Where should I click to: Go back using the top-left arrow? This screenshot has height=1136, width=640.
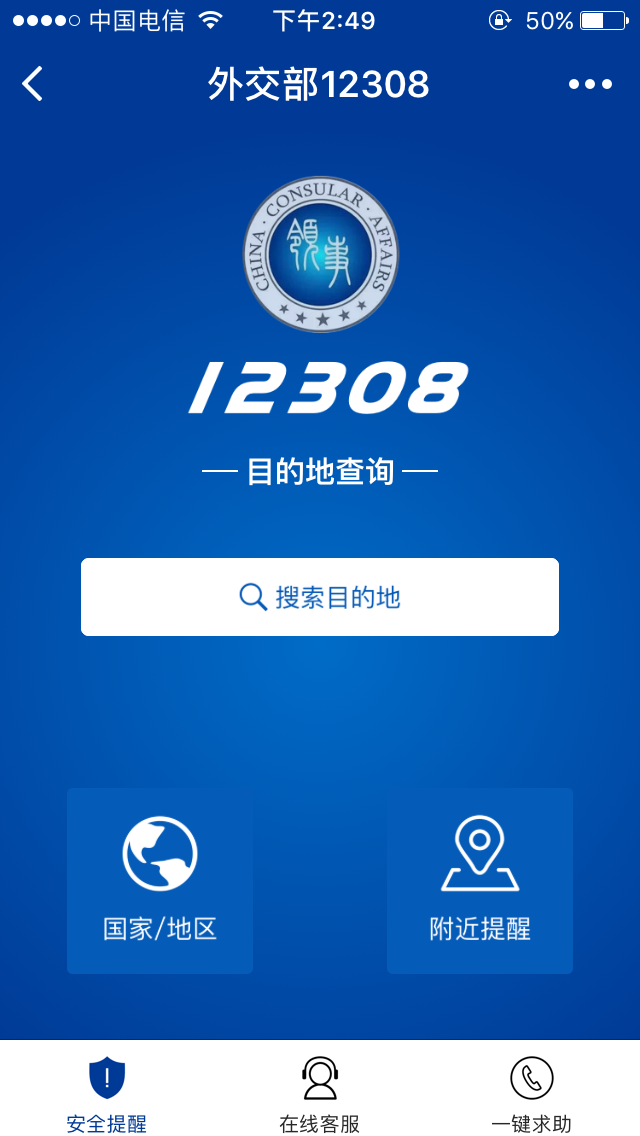point(33,84)
